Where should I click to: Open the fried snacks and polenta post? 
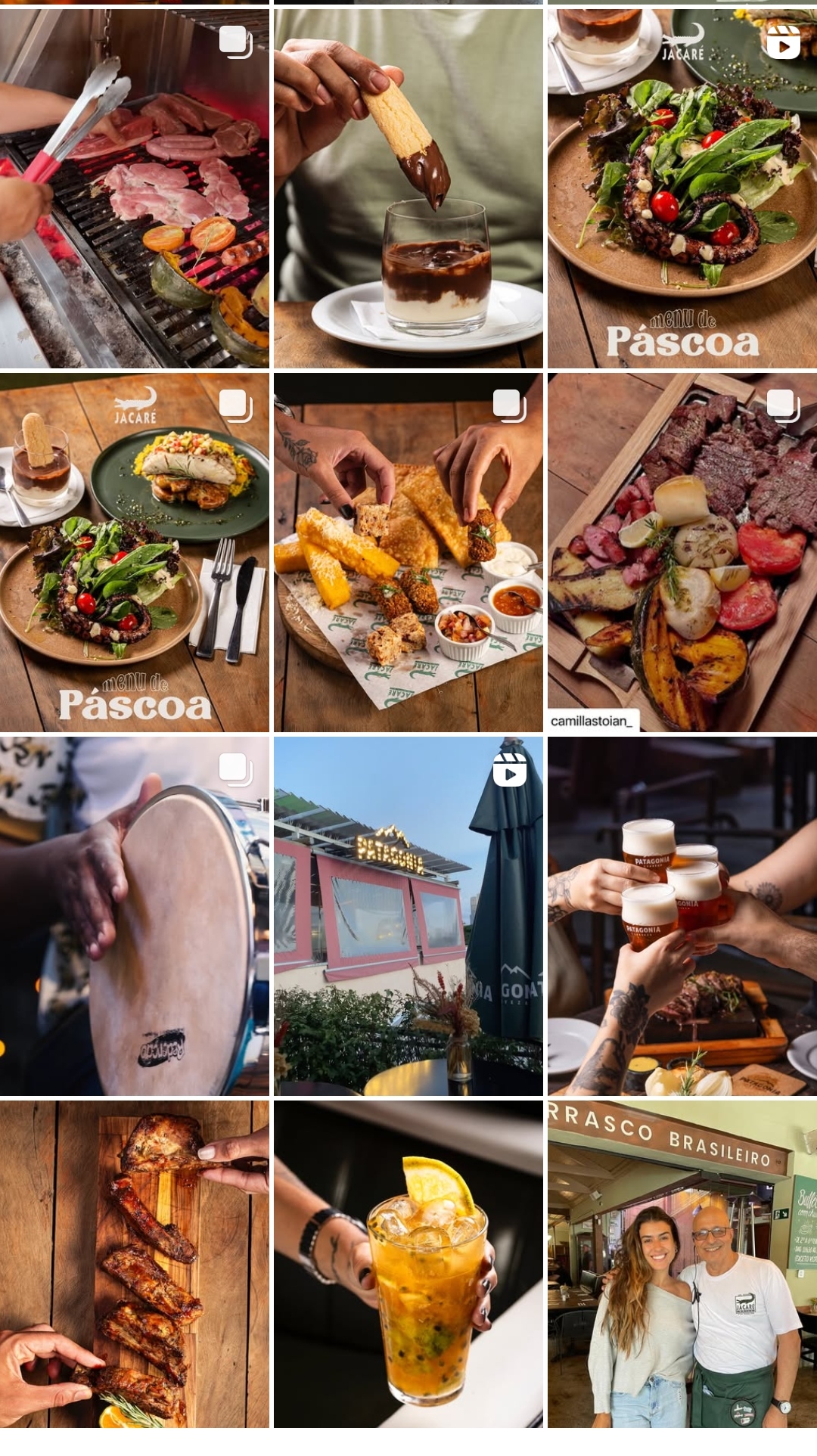[408, 552]
